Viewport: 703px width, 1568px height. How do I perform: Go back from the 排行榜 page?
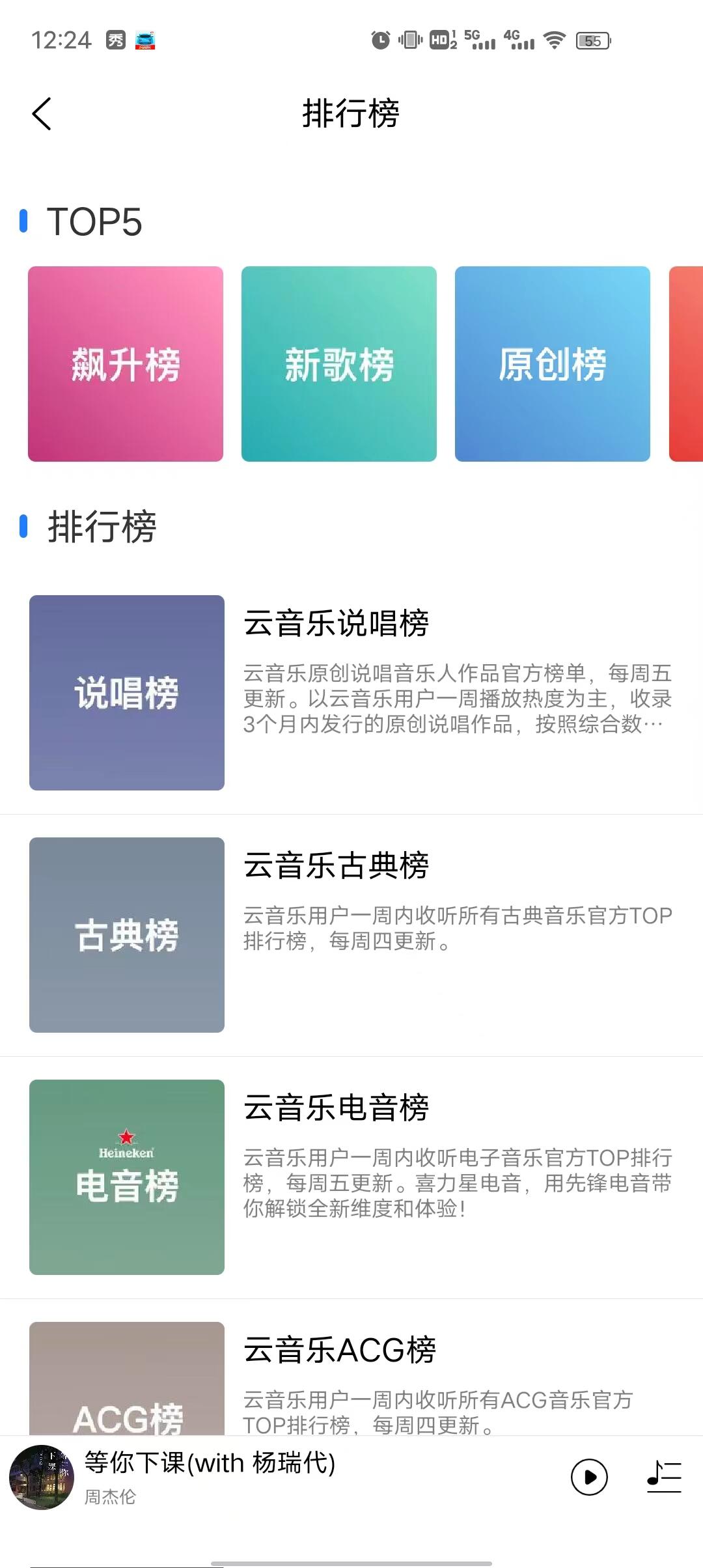(x=42, y=114)
